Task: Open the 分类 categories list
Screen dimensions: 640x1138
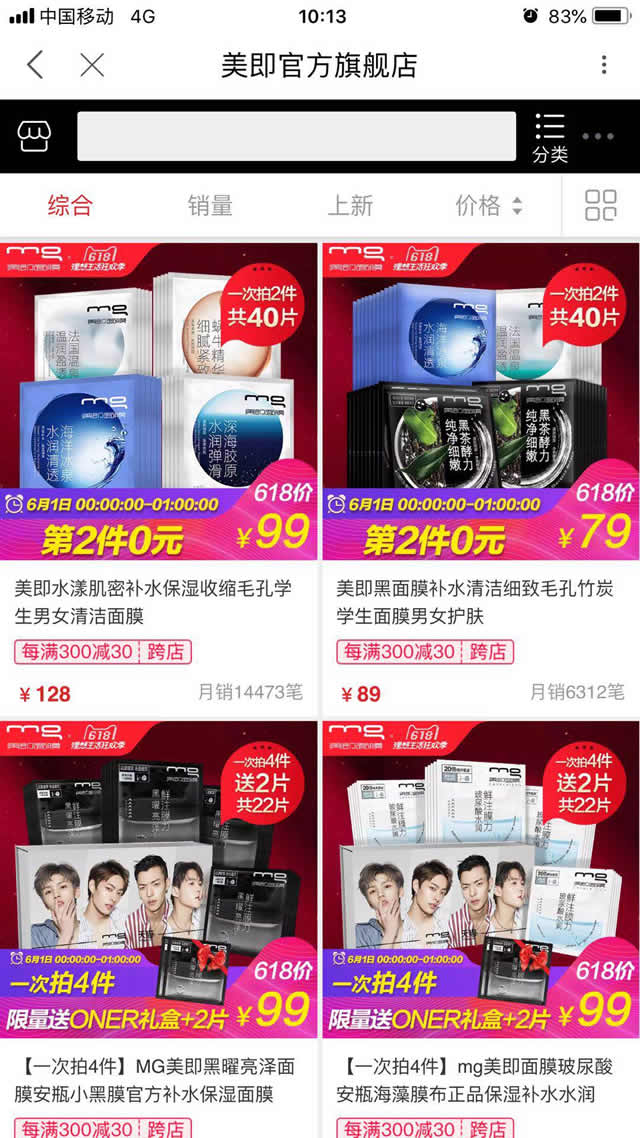Action: 549,138
